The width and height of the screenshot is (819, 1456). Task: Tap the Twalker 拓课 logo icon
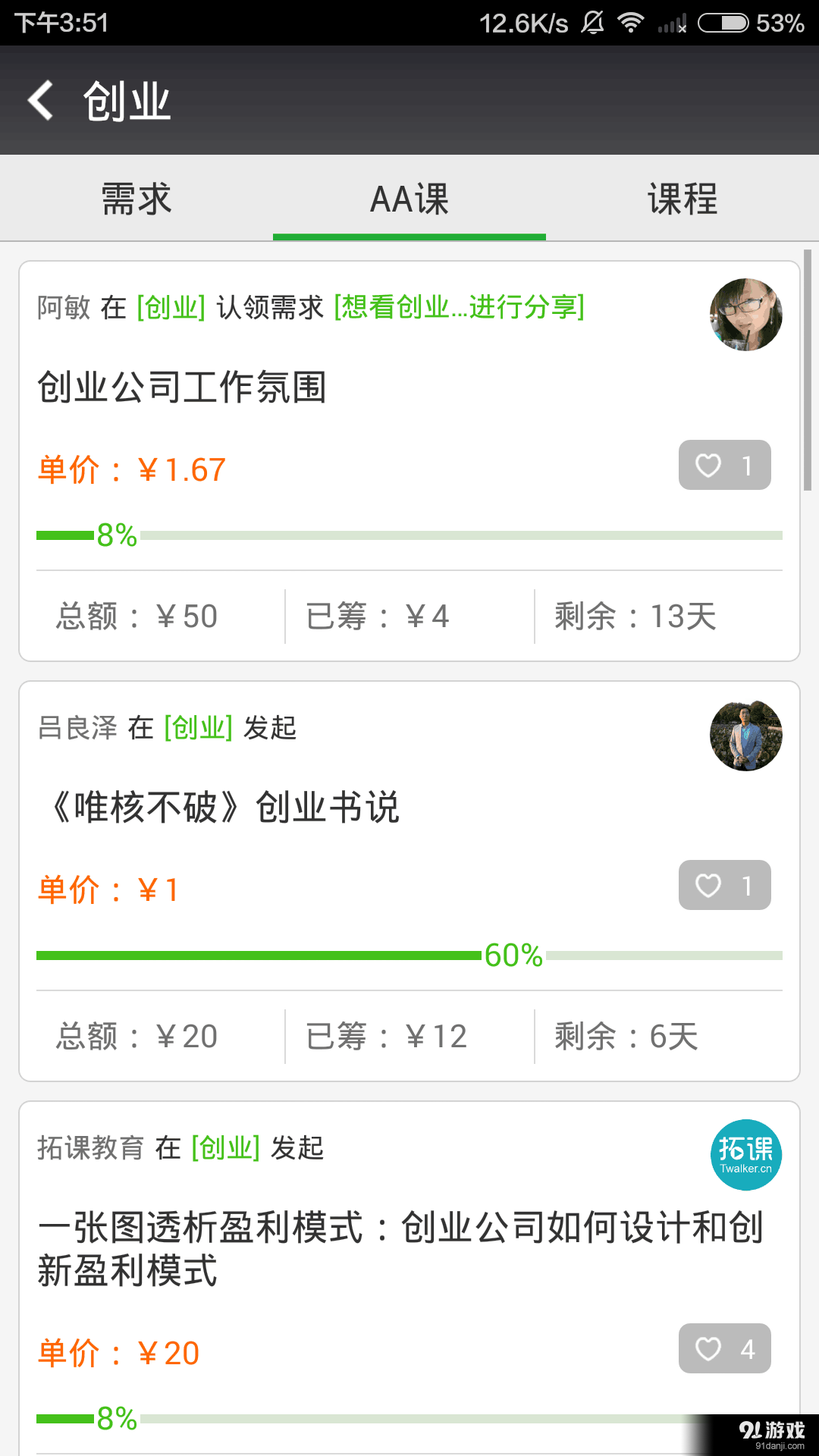(x=745, y=1155)
